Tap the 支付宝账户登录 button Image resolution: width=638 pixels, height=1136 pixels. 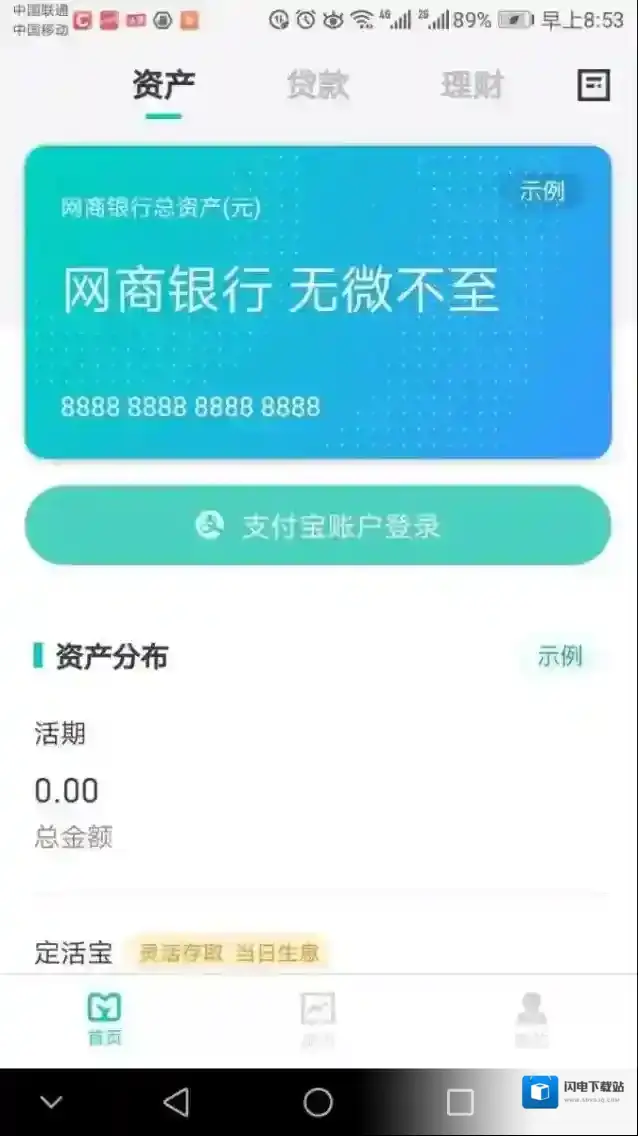coord(318,525)
